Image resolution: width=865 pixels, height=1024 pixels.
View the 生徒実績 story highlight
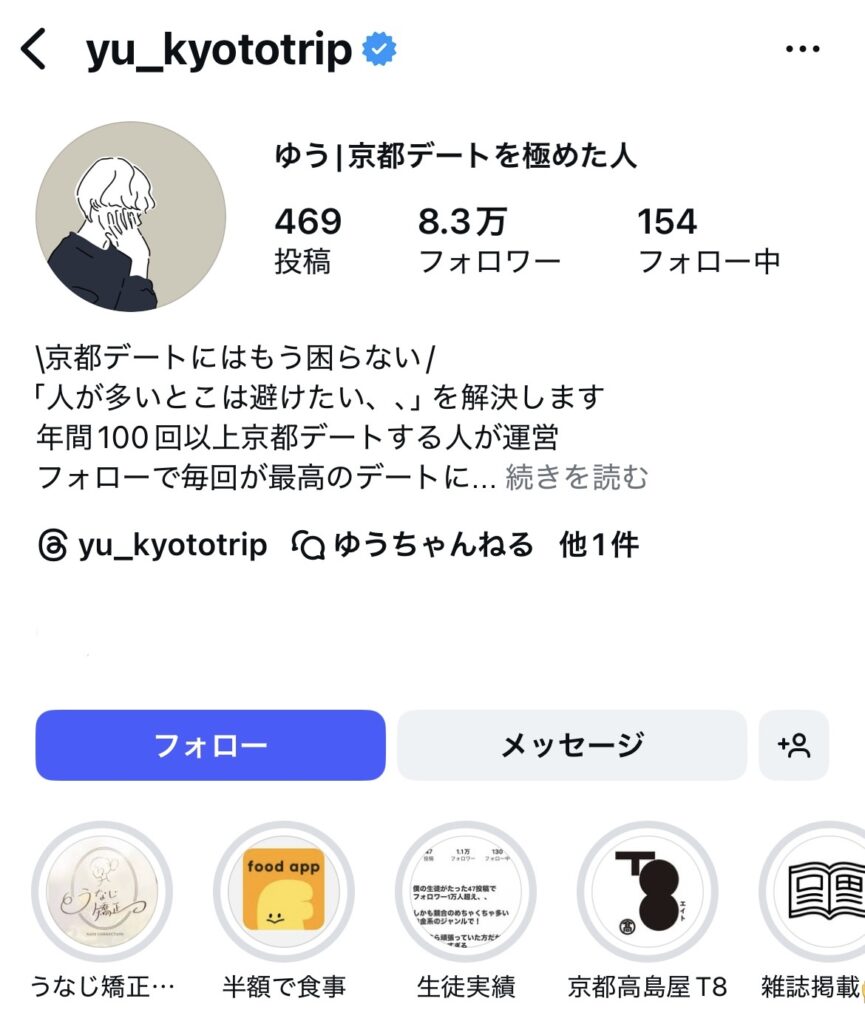(466, 891)
